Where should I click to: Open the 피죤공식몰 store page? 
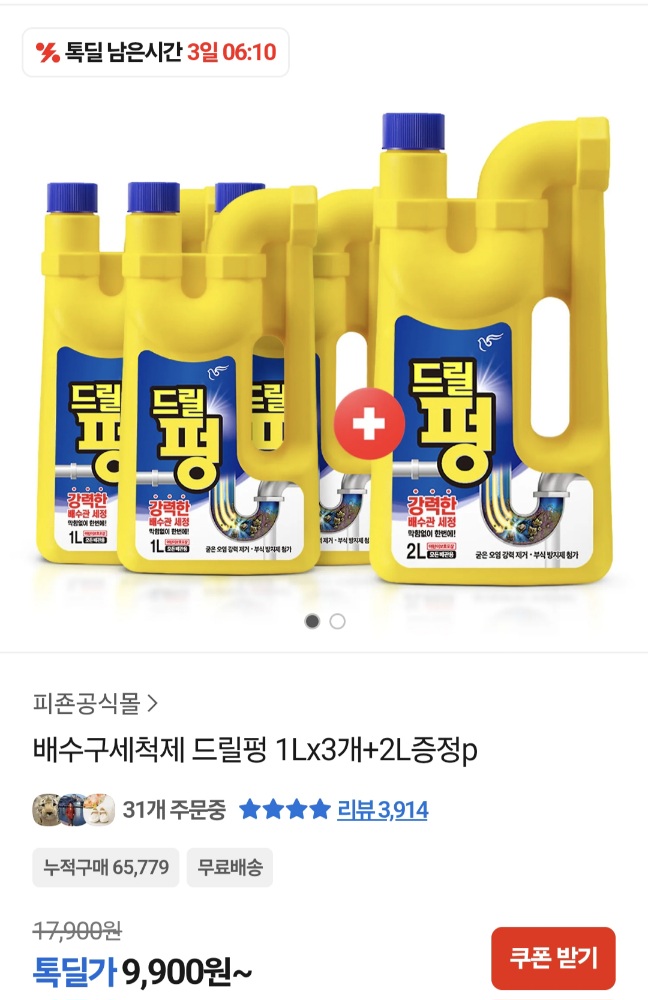tap(95, 703)
